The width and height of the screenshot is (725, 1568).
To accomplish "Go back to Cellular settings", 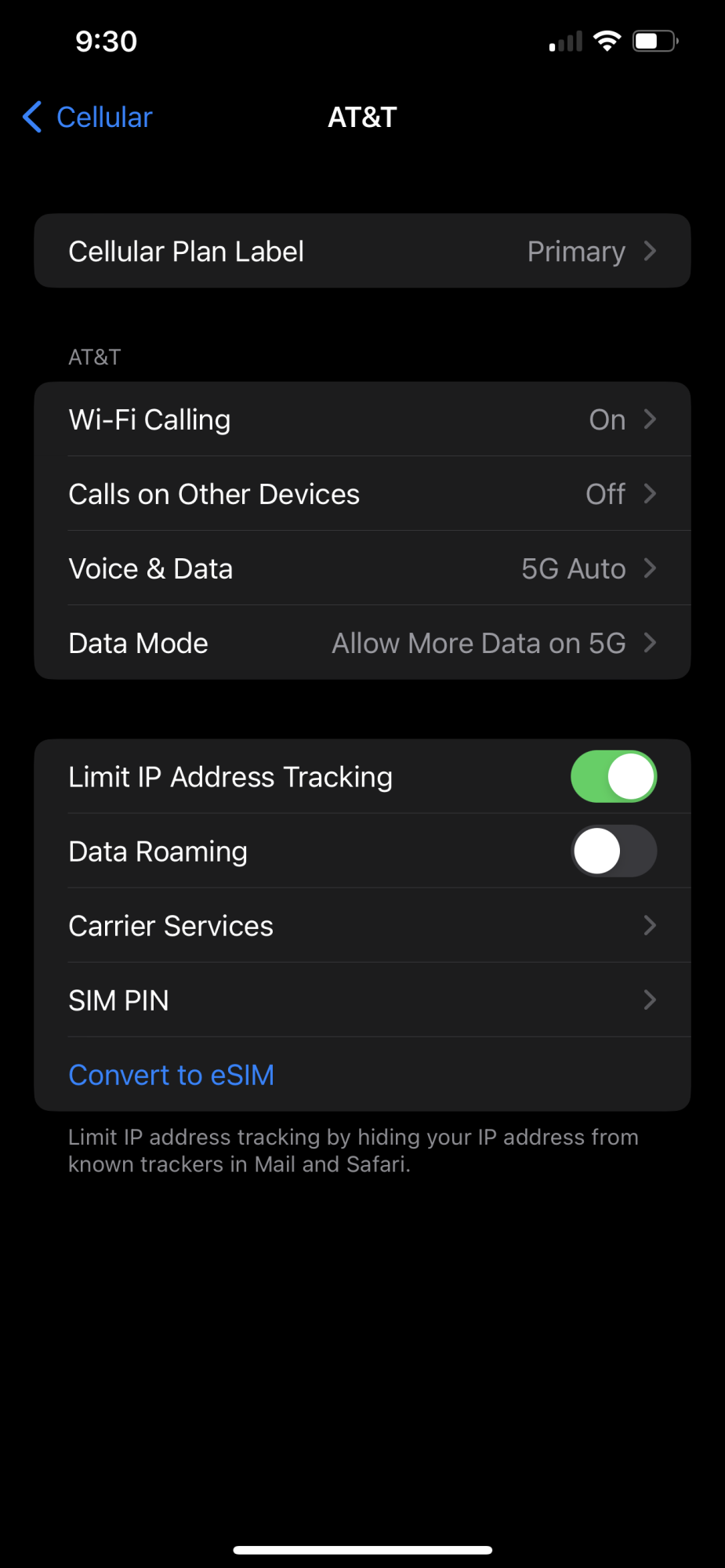I will pos(88,118).
